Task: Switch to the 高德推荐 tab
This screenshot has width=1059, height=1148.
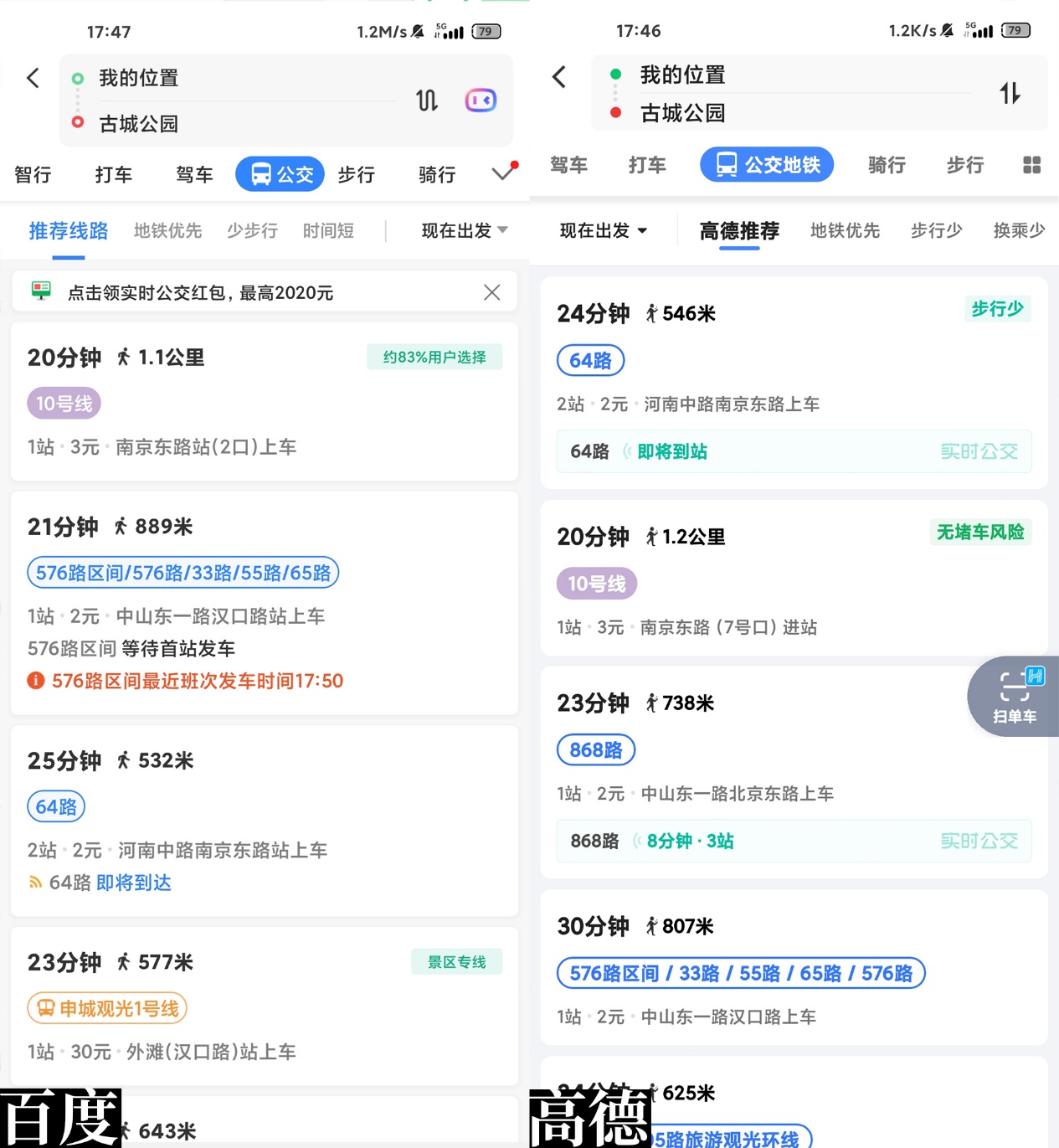Action: click(738, 232)
